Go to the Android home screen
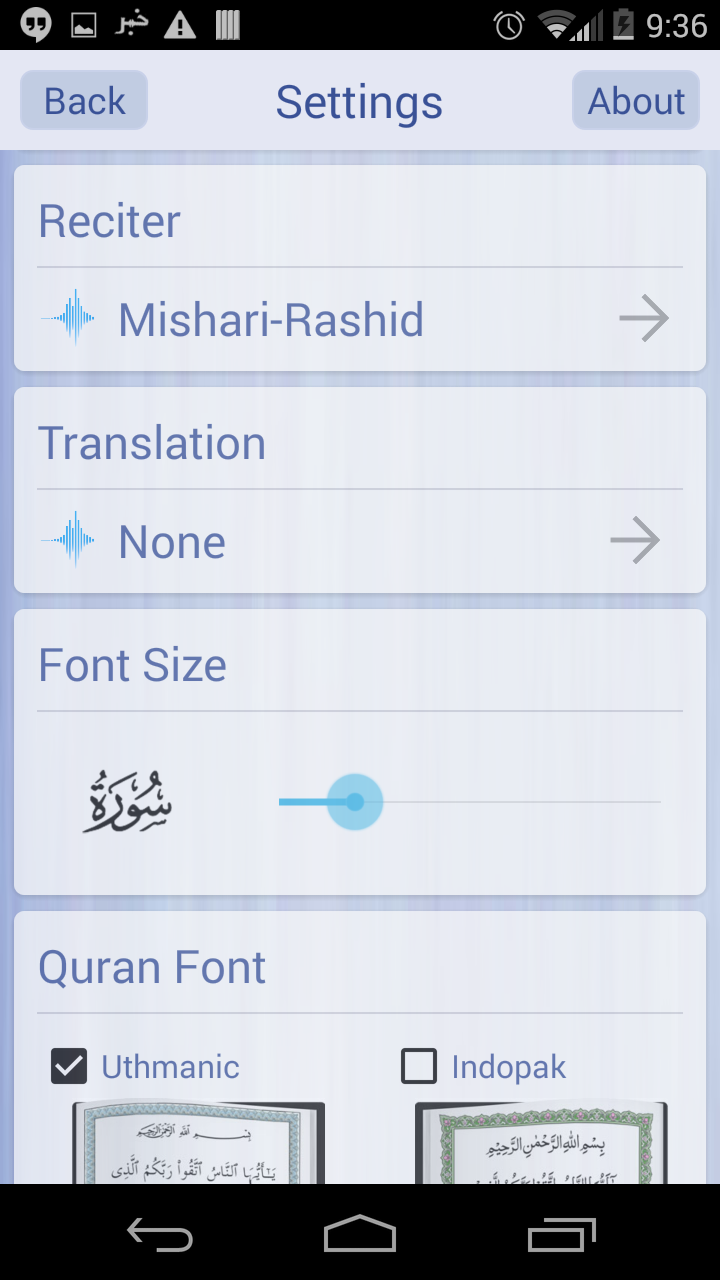Screen dimensions: 720x1280 (360, 1233)
